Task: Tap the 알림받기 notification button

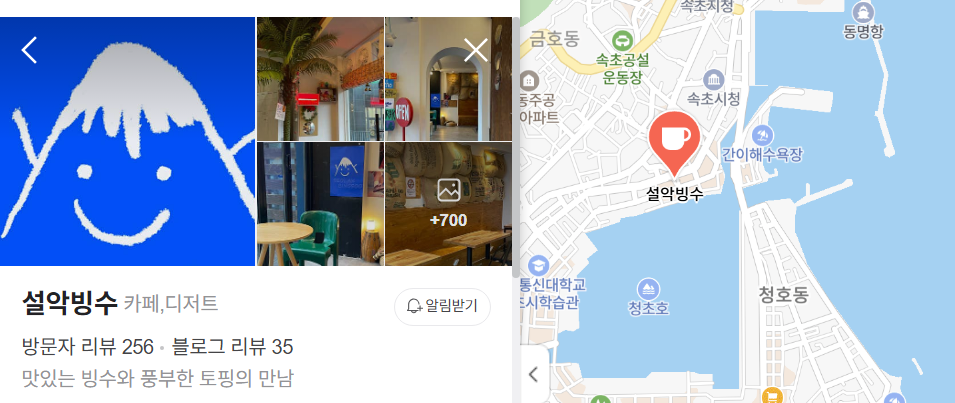Action: point(442,306)
